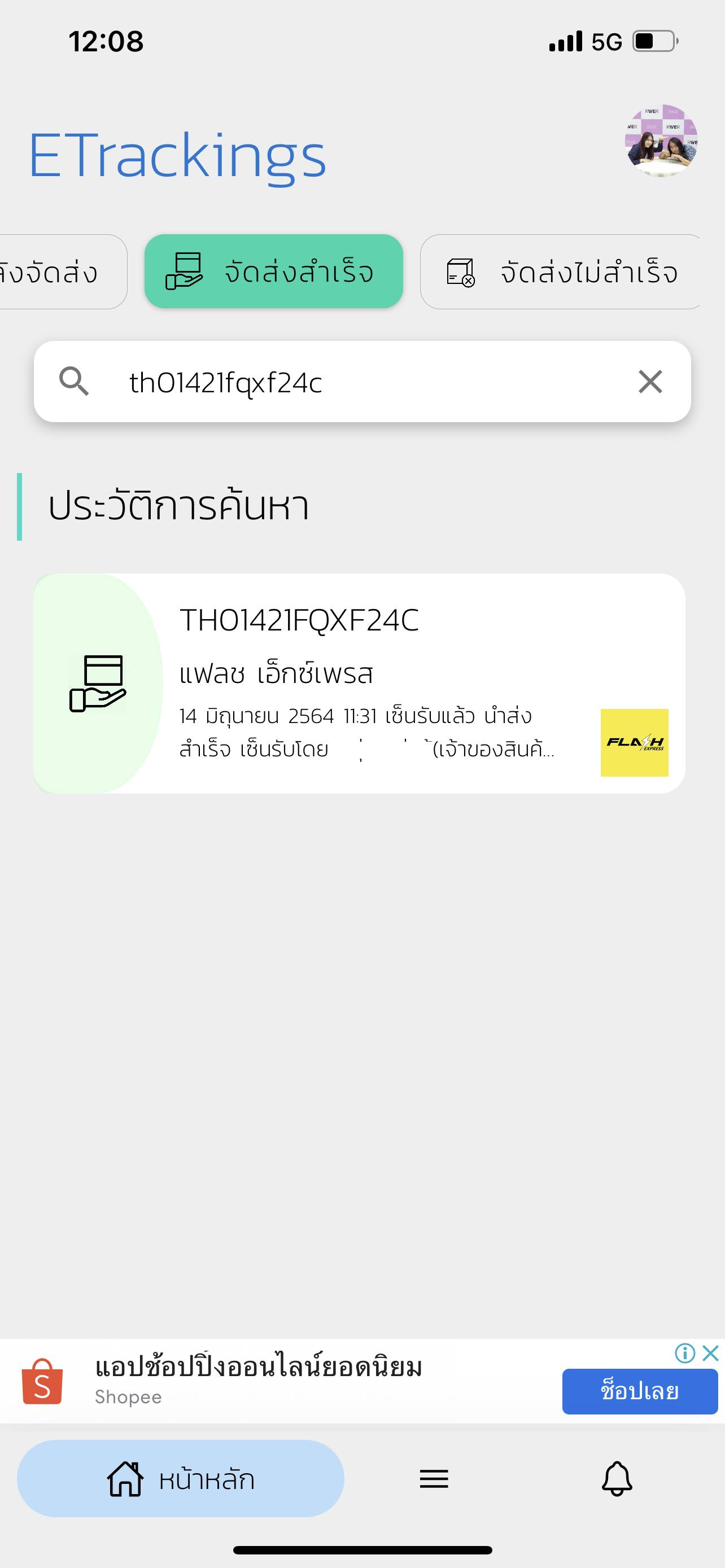The image size is (725, 1568).
Task: Open the hamburger menu tab
Action: (434, 1478)
